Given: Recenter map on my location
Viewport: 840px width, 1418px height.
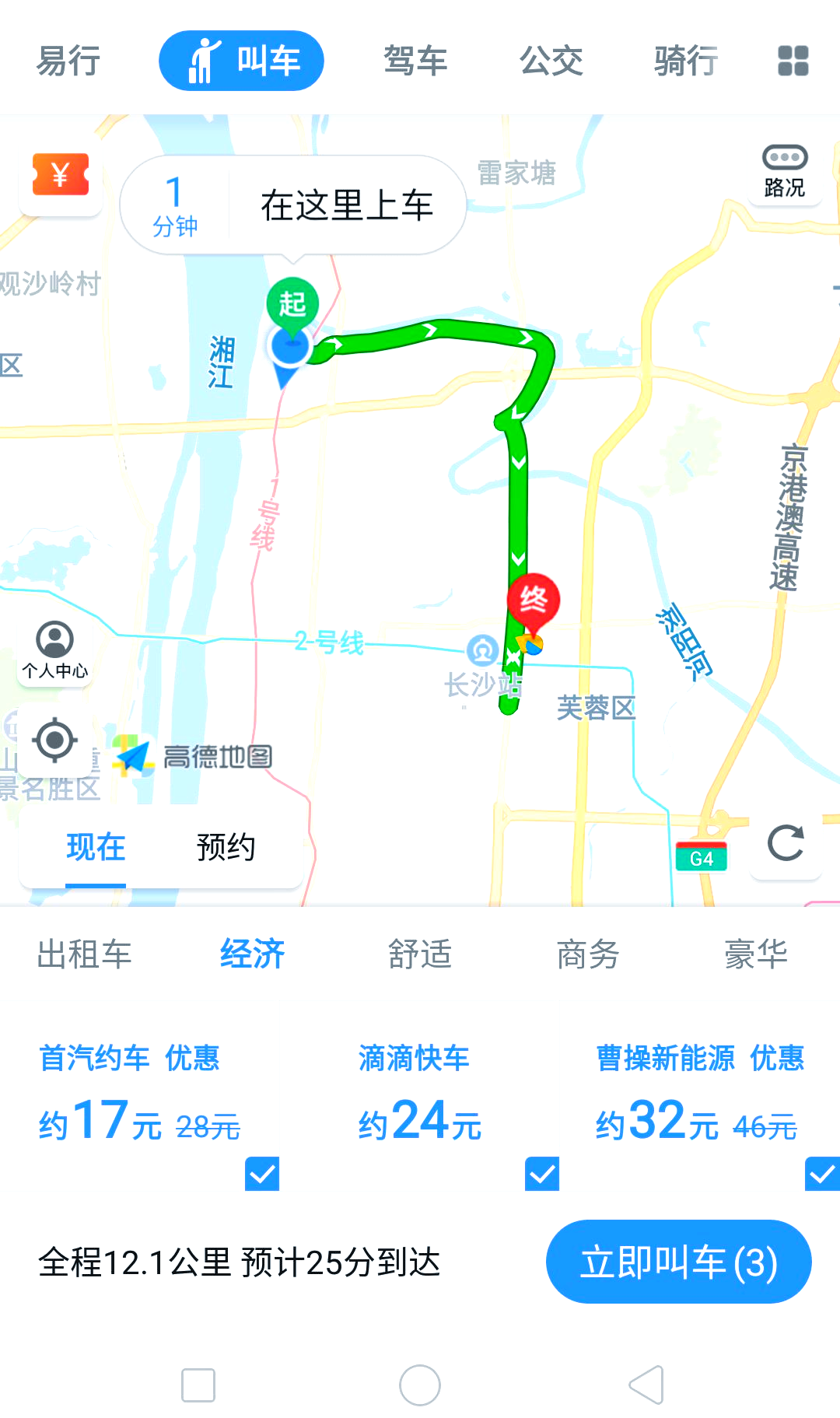Looking at the screenshot, I should pos(54,740).
